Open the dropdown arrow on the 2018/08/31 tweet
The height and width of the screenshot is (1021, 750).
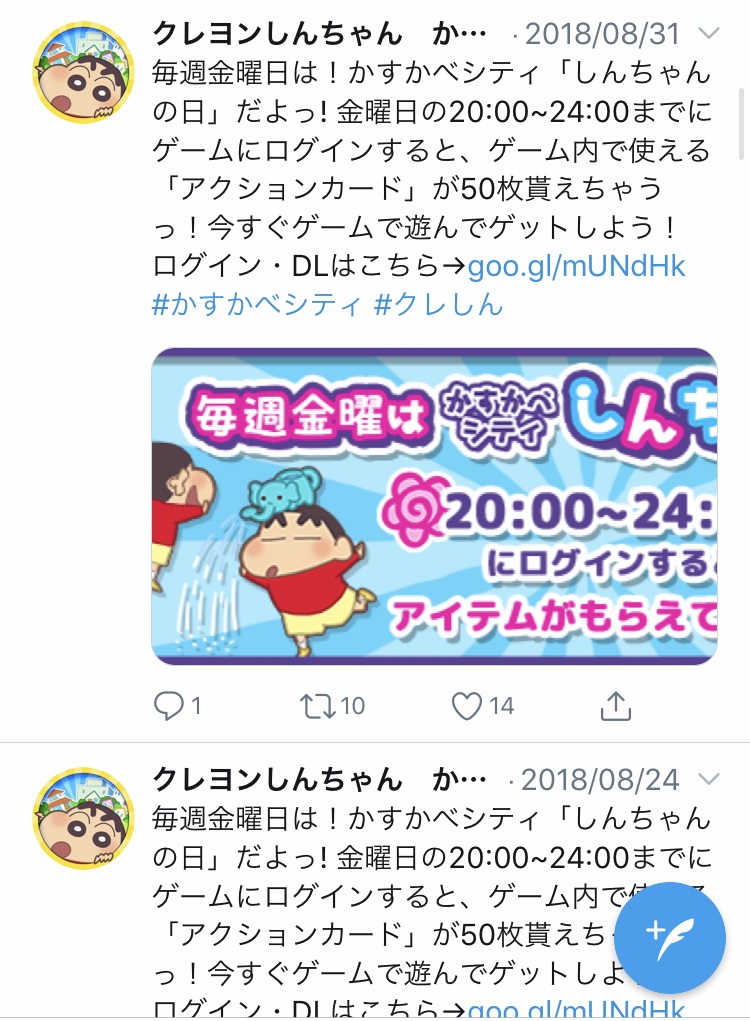(708, 33)
